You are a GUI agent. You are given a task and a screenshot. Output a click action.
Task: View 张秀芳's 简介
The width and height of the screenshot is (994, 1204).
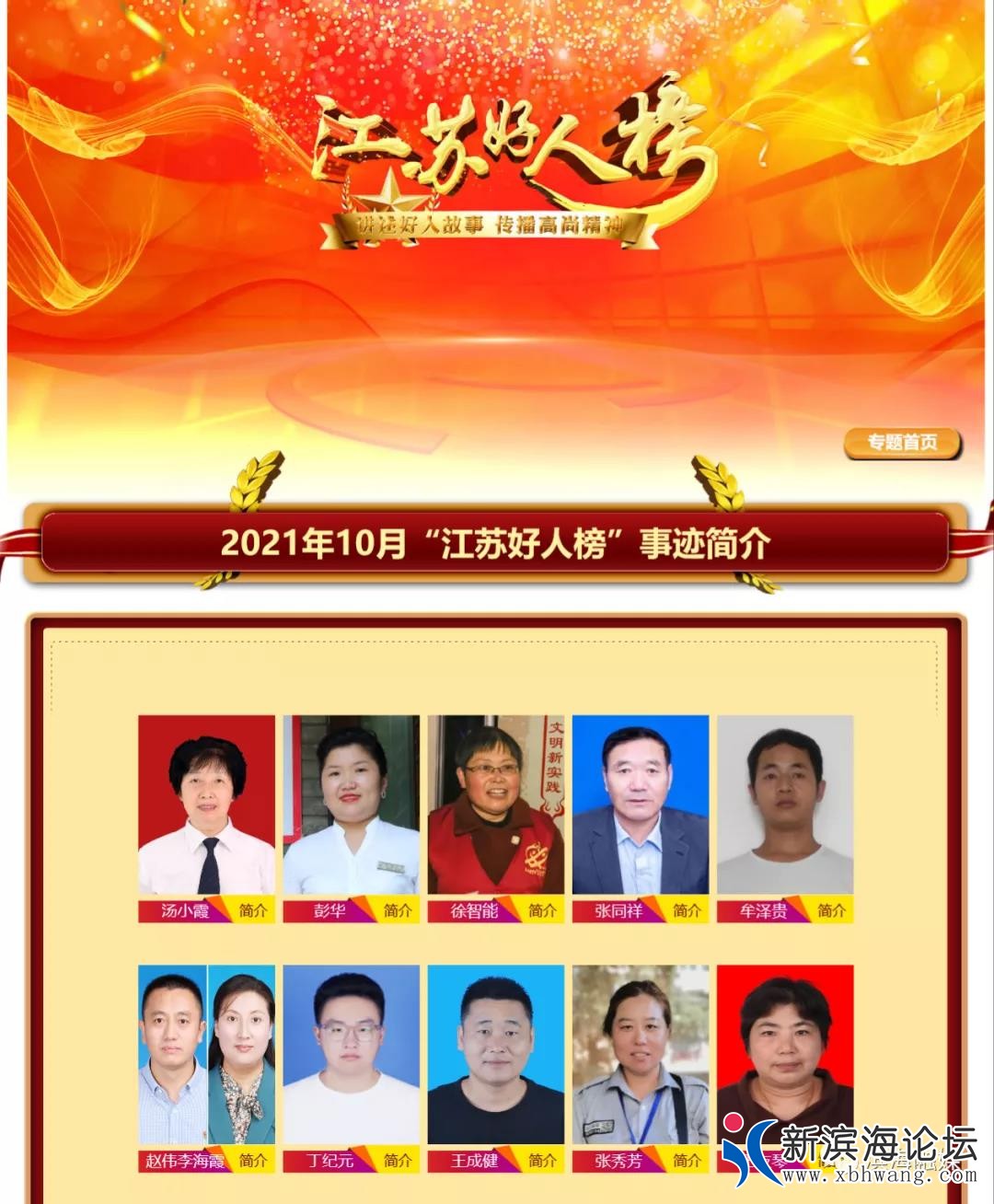pos(687,1160)
